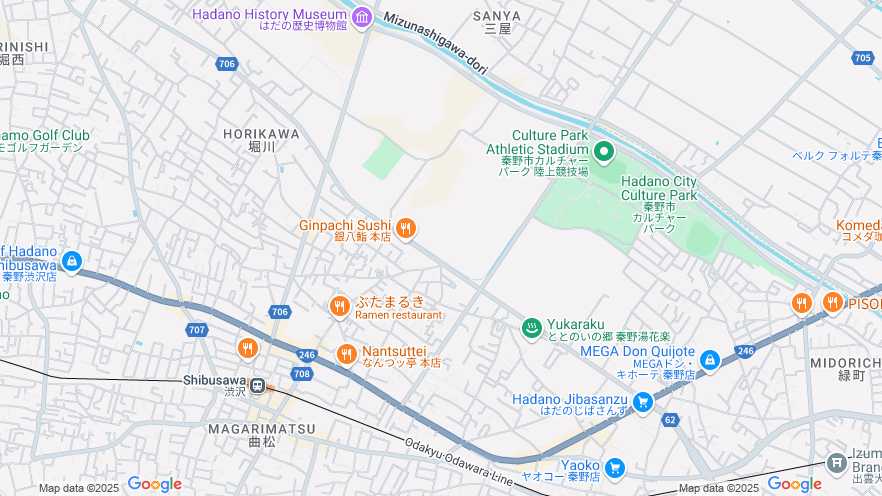Open the restaurant pin west of Nantsuttei

pyautogui.click(x=247, y=348)
